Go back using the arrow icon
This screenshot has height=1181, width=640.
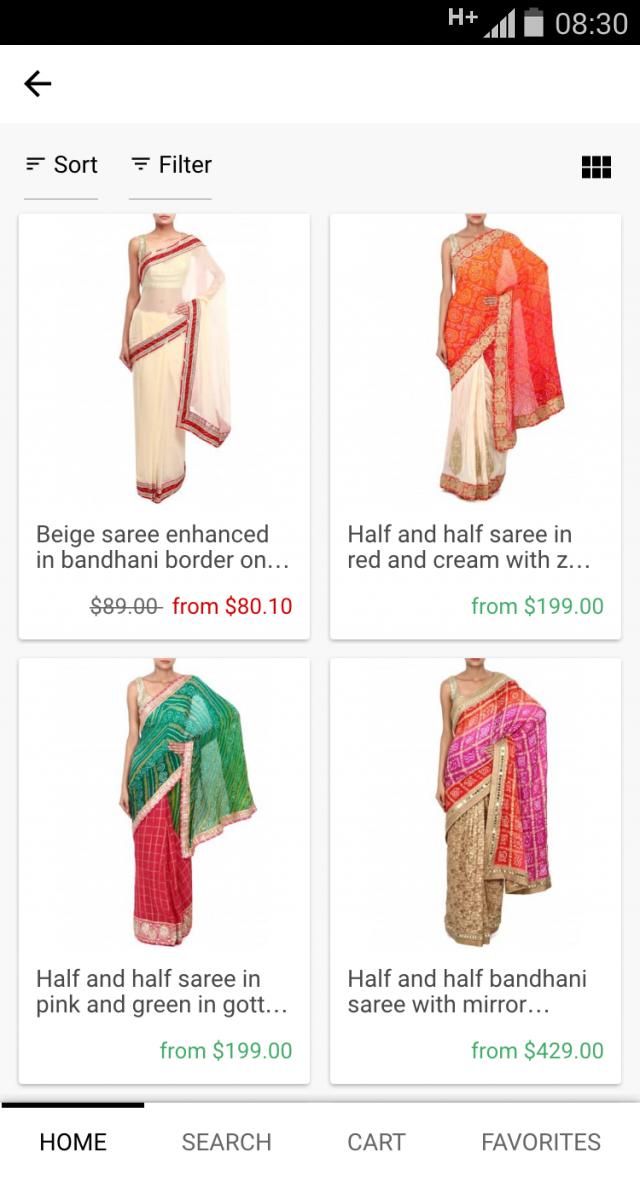(x=38, y=84)
